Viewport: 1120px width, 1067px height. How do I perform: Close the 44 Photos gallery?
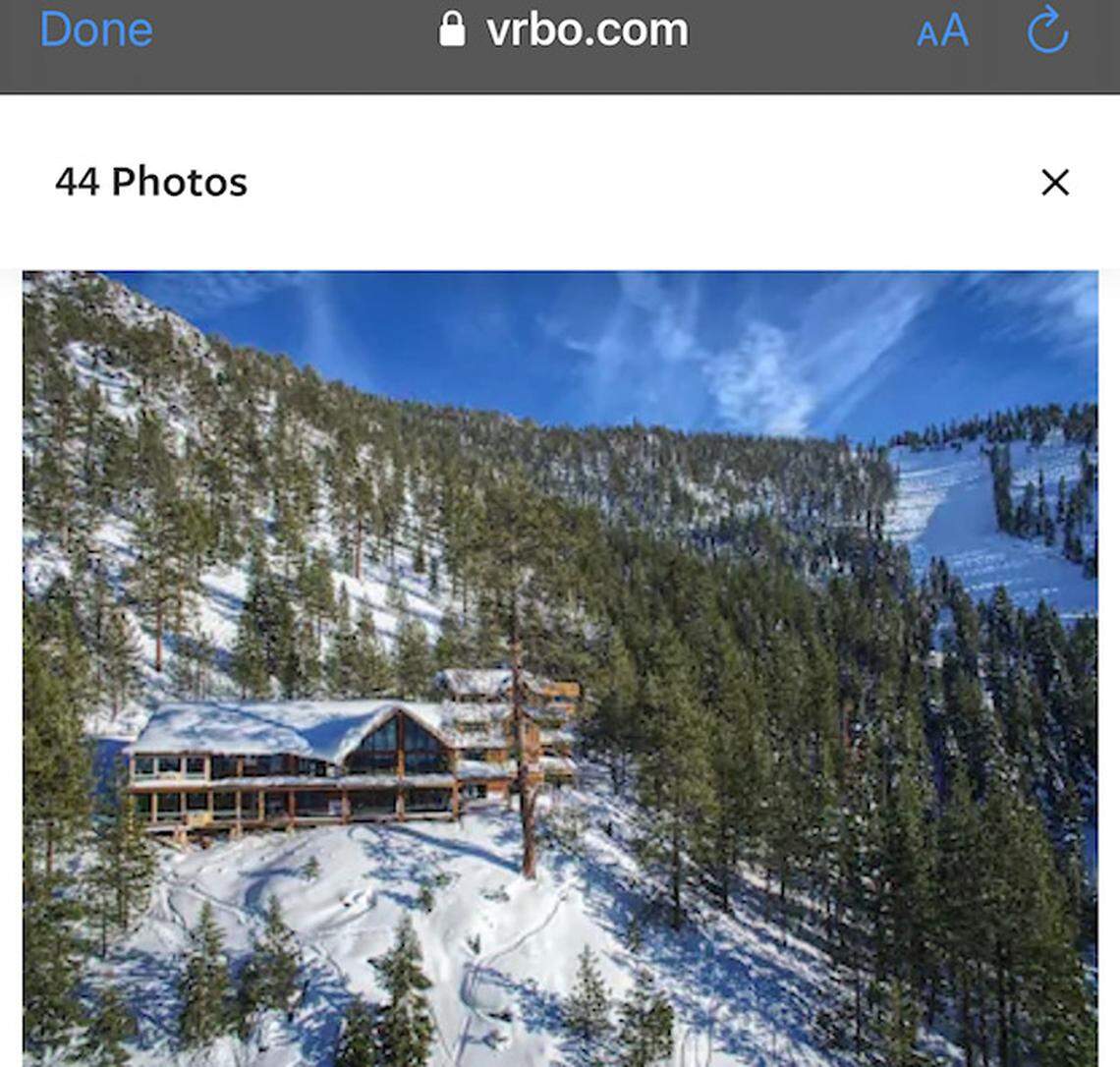pyautogui.click(x=1054, y=182)
